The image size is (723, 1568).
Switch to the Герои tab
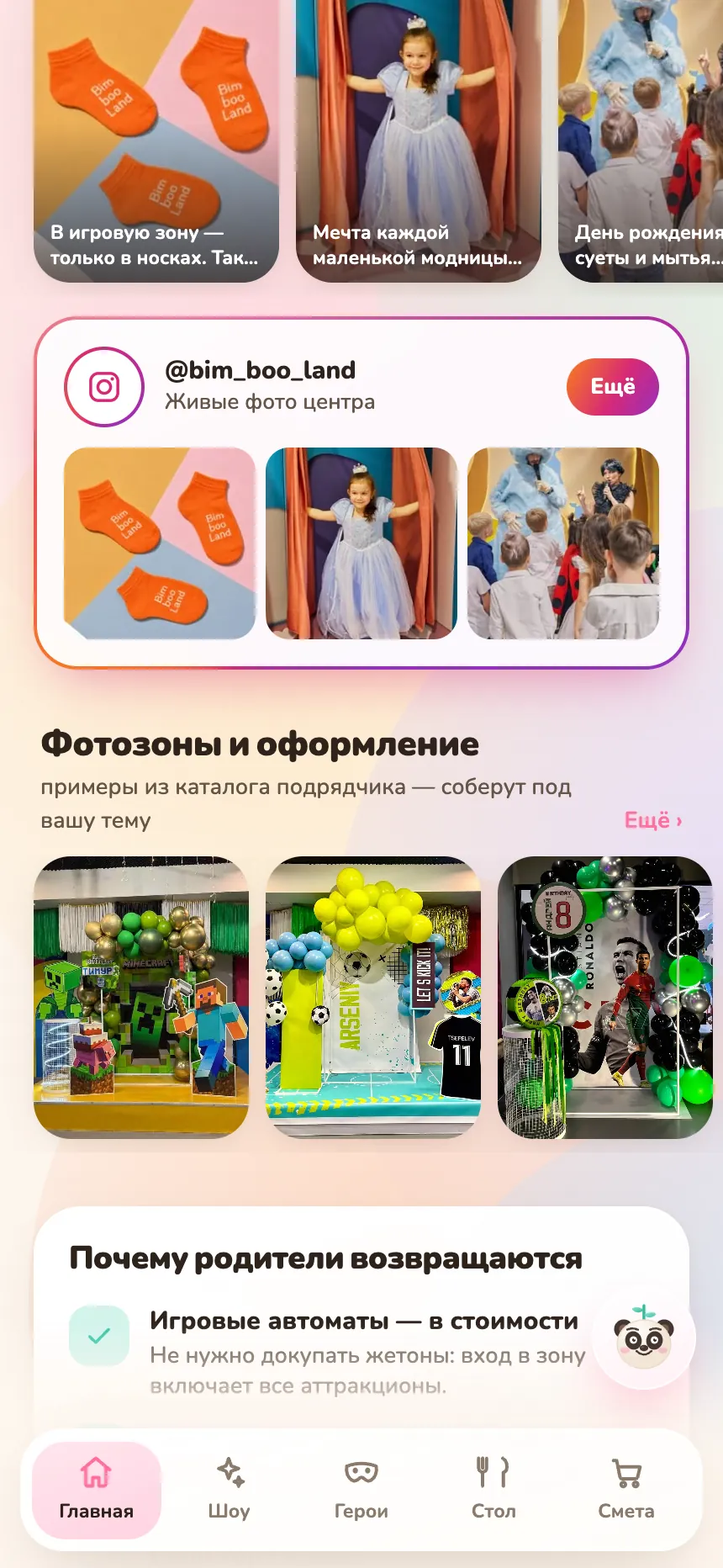361,1490
